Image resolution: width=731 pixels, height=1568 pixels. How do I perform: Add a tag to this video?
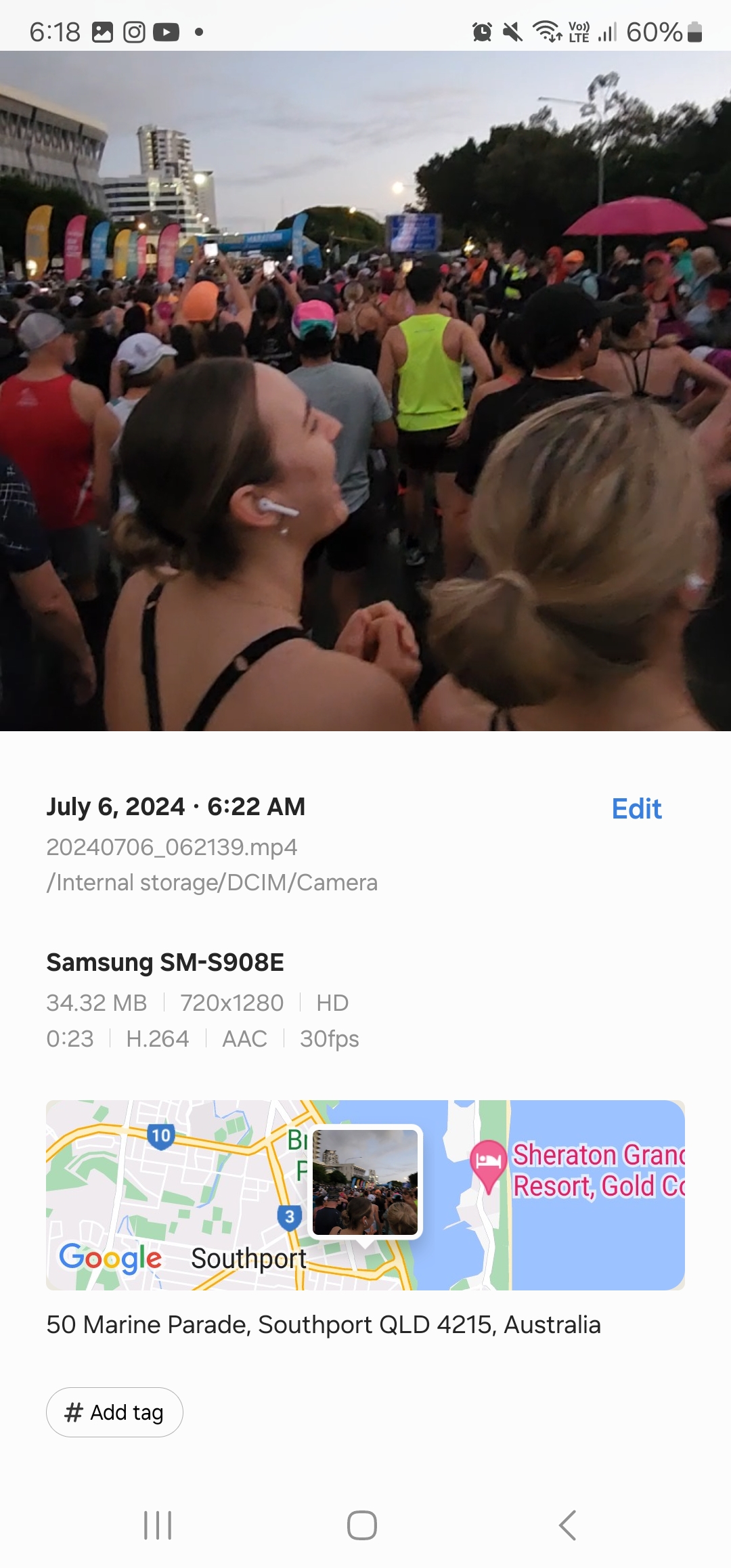(114, 1412)
